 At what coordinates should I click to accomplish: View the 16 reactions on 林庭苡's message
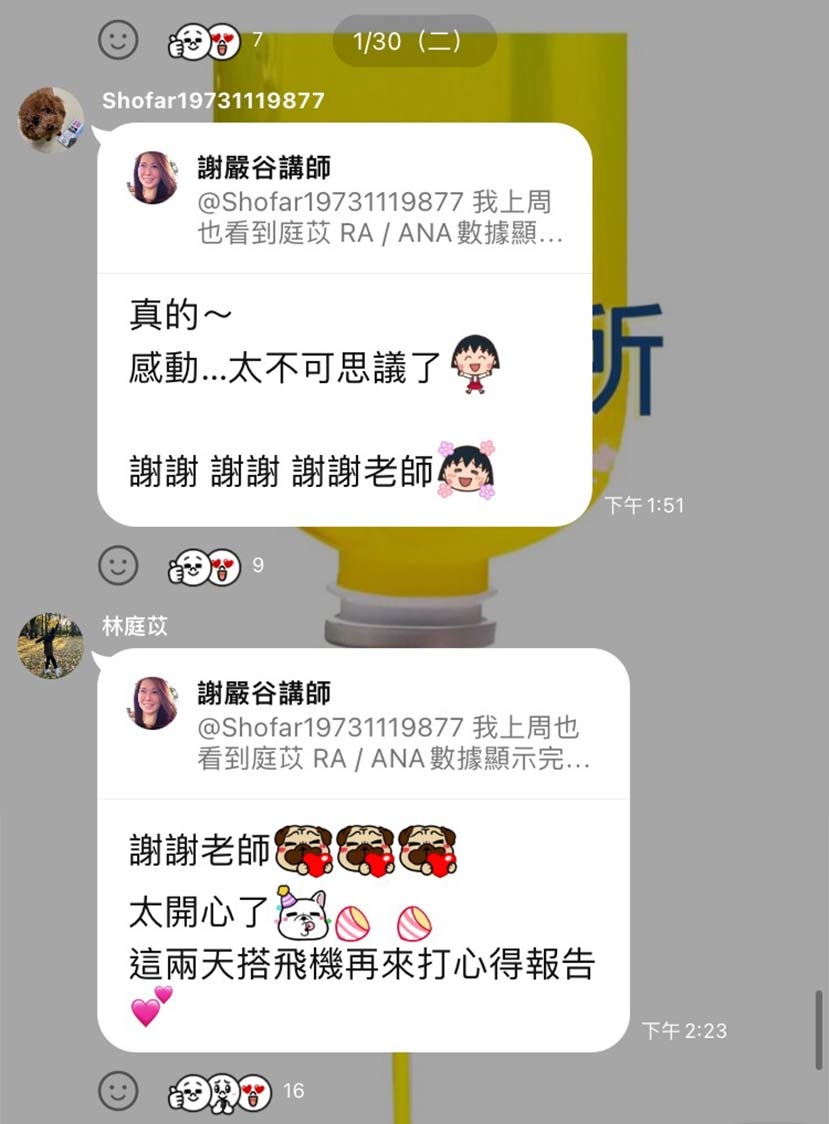(x=236, y=1091)
